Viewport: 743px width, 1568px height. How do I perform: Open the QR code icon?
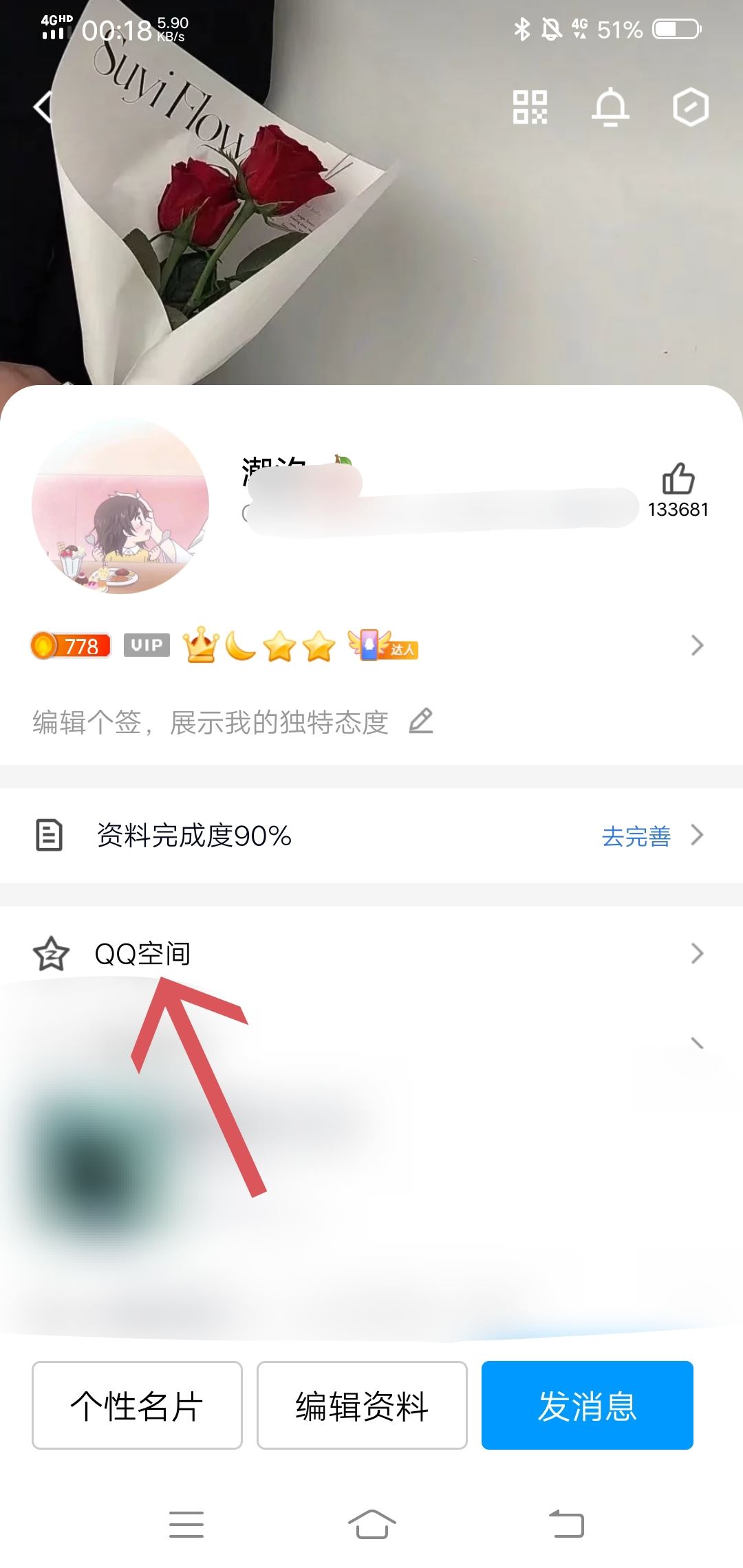530,107
